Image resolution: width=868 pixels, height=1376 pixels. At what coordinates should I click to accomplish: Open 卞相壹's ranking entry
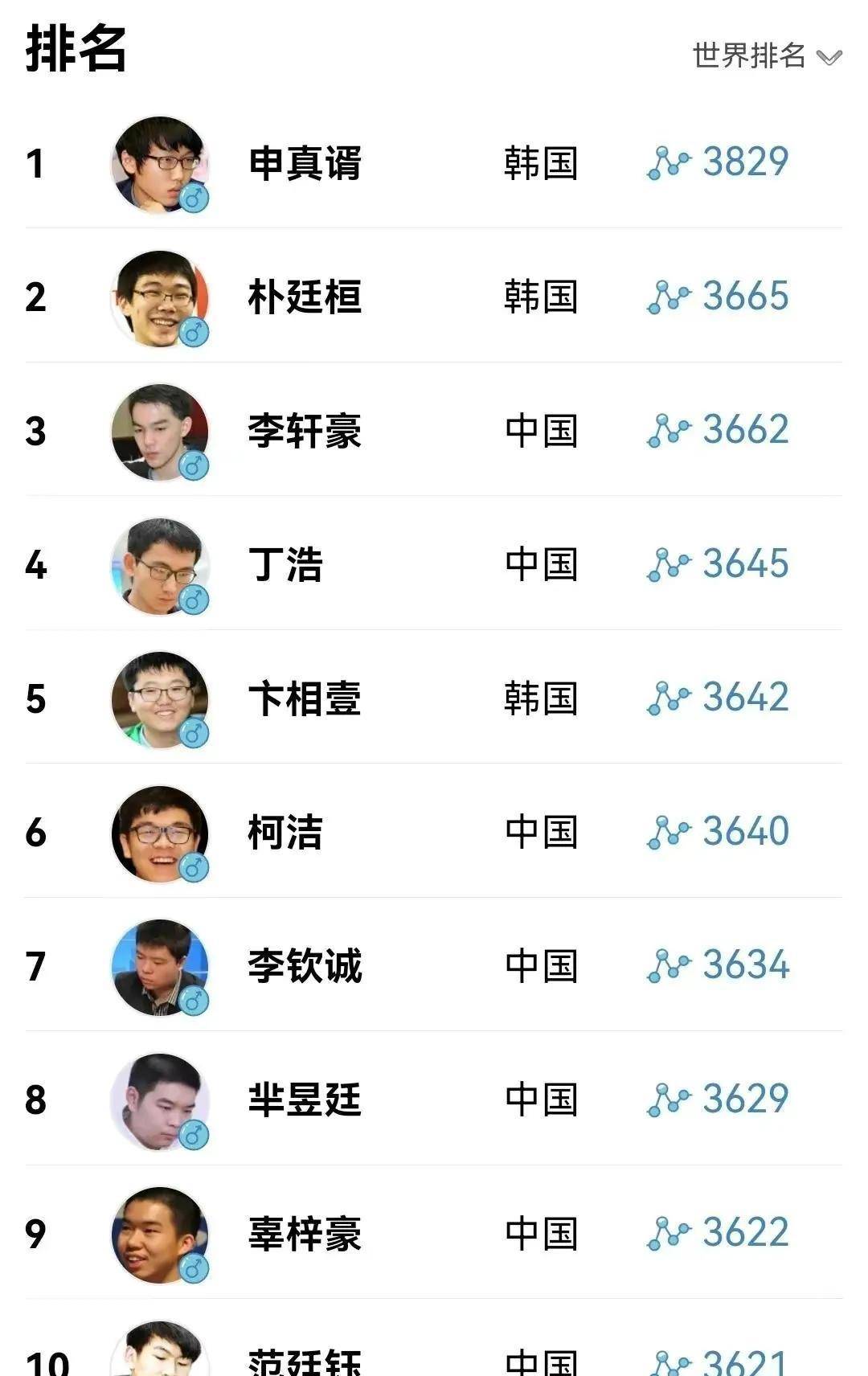[x=305, y=698]
